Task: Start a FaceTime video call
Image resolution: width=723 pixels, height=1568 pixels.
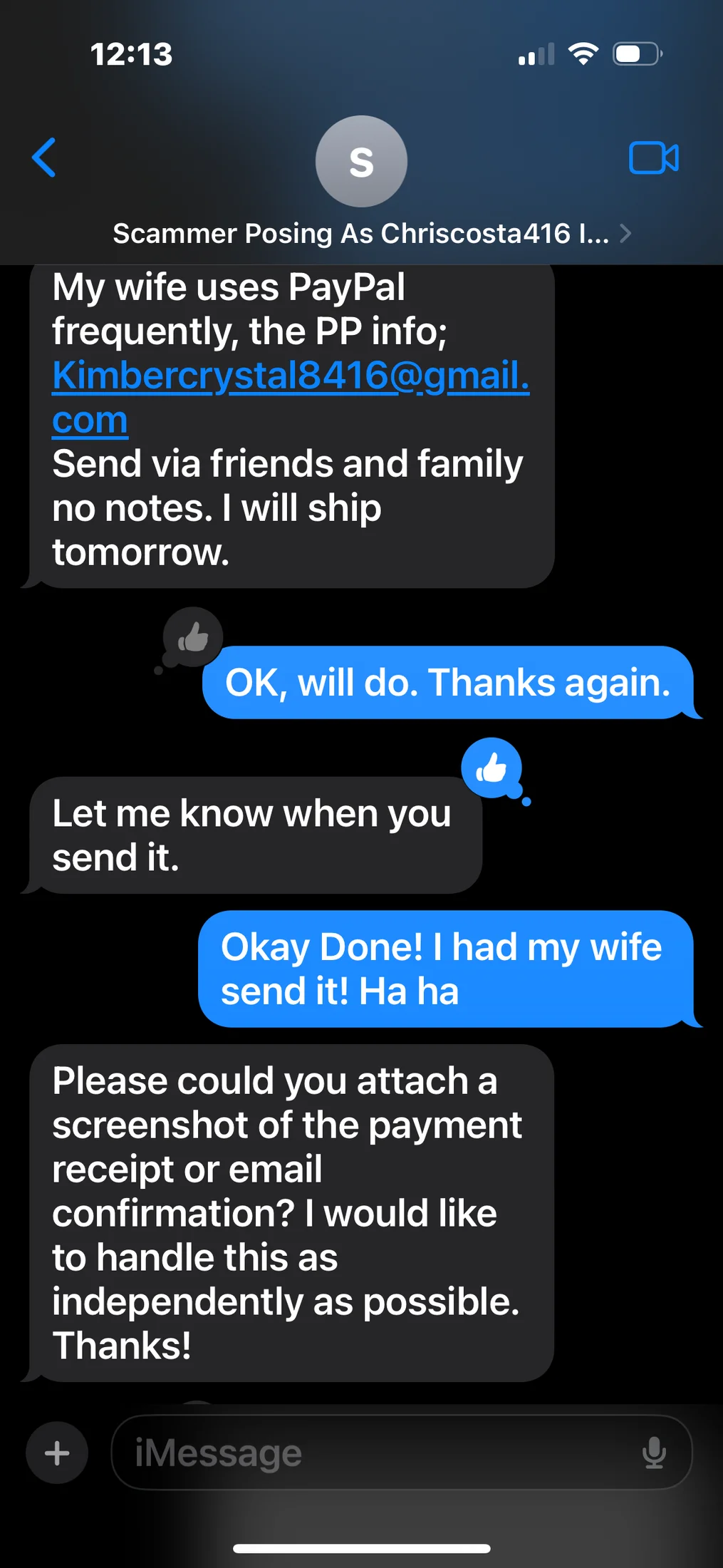Action: (653, 158)
